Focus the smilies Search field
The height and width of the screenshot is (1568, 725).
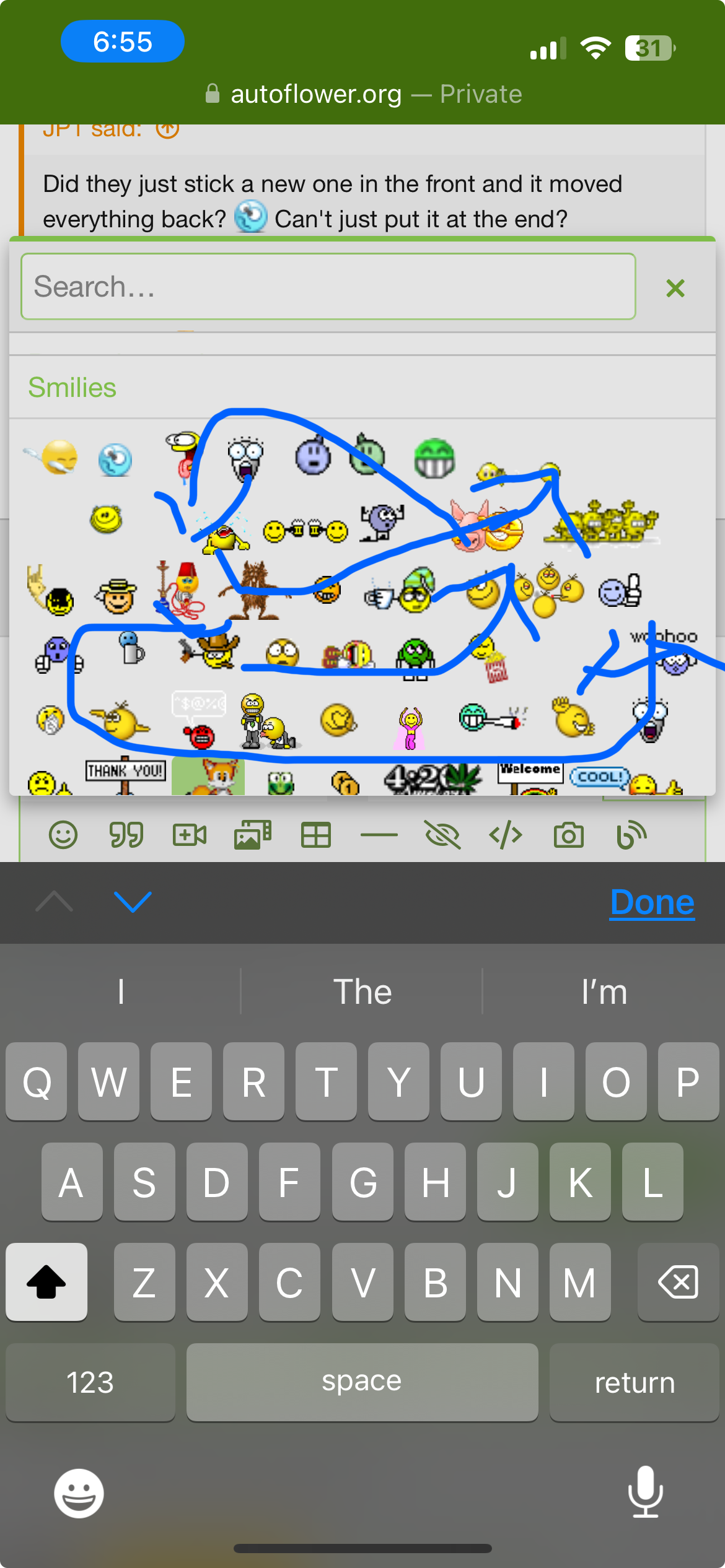pos(328,286)
